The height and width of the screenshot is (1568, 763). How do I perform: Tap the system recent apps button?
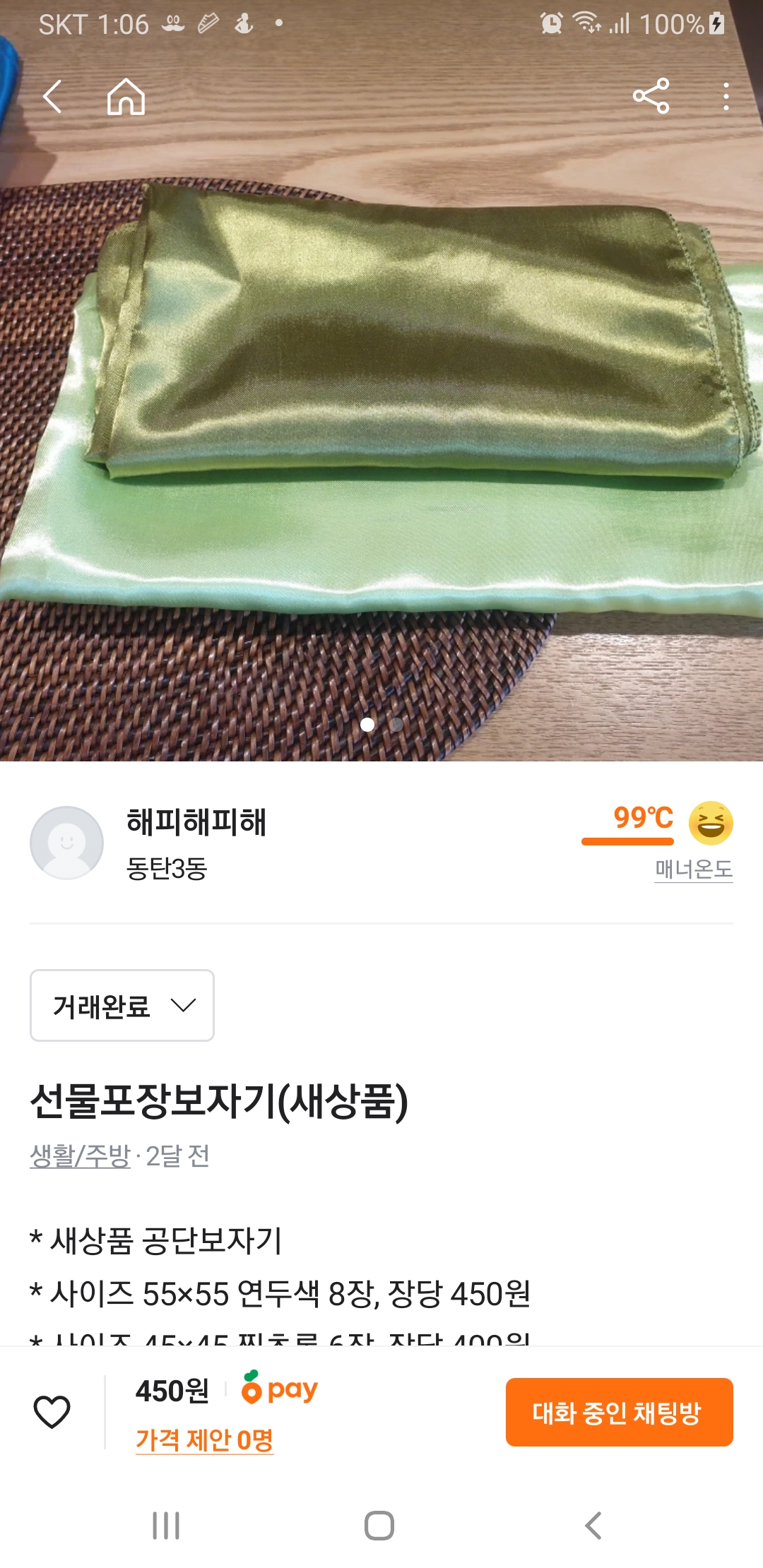(166, 1526)
